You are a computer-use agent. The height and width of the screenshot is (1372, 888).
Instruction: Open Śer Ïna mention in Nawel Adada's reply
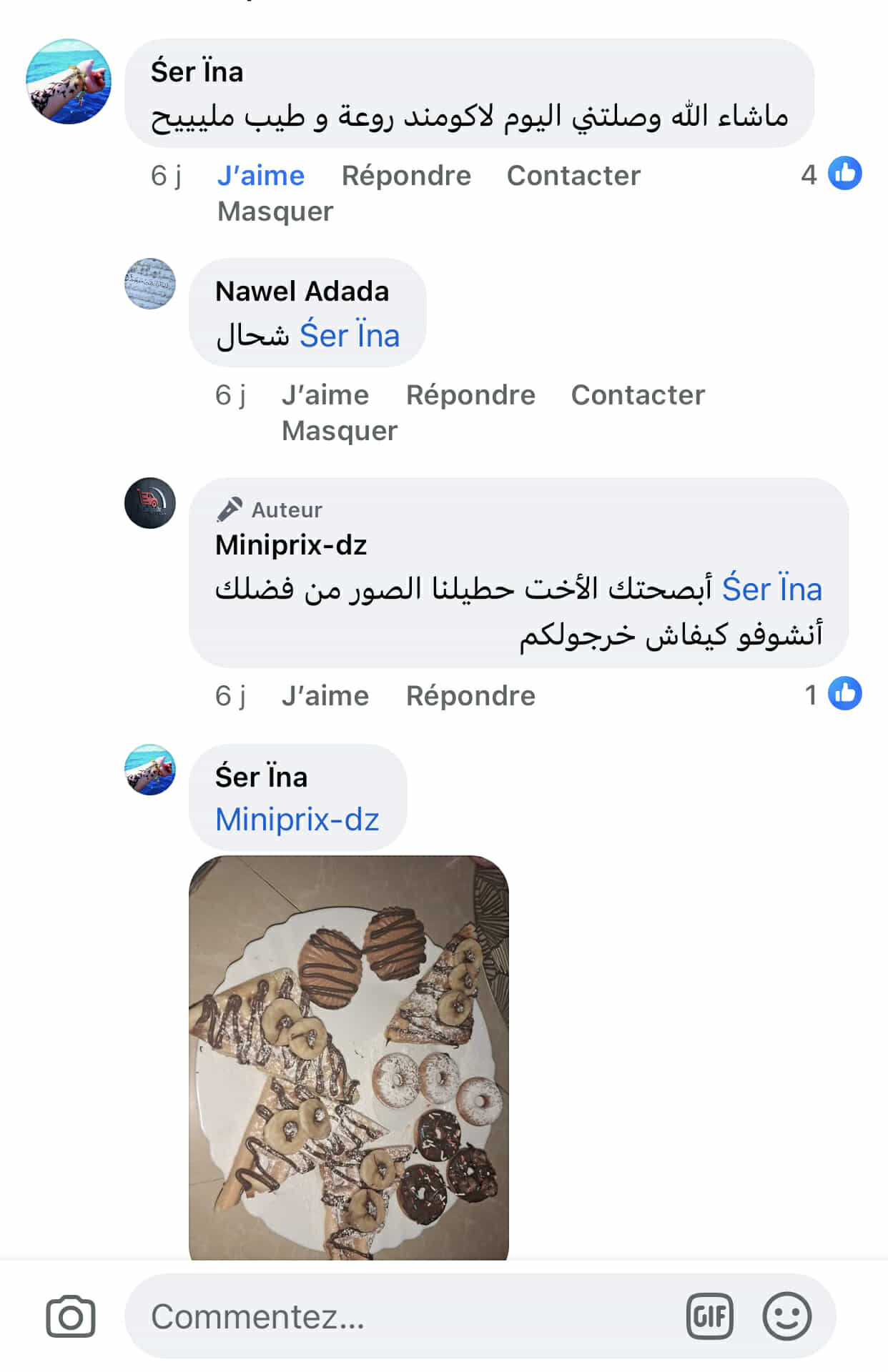coord(350,336)
